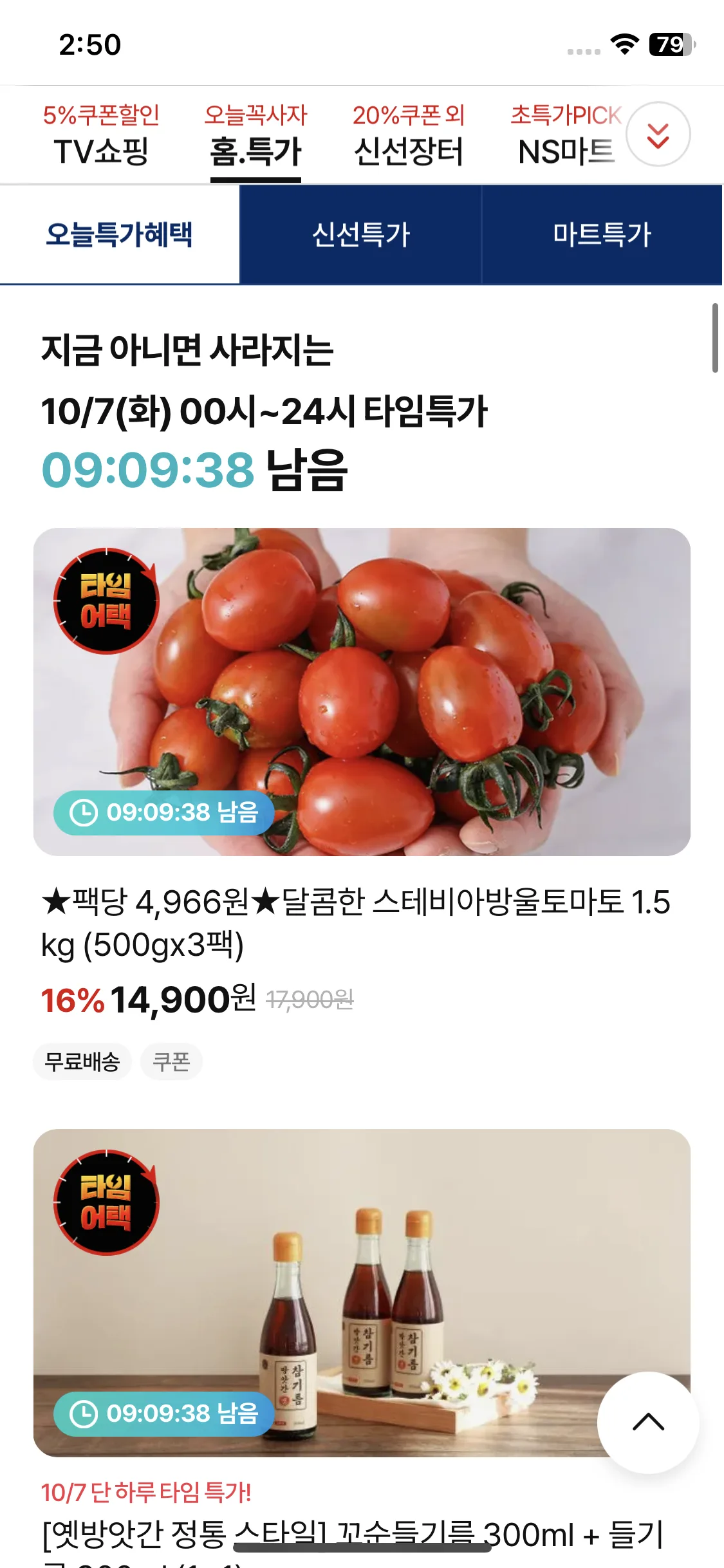Image resolution: width=724 pixels, height=1568 pixels.
Task: Select the 오늘특가혜택 section tab
Action: point(120,235)
